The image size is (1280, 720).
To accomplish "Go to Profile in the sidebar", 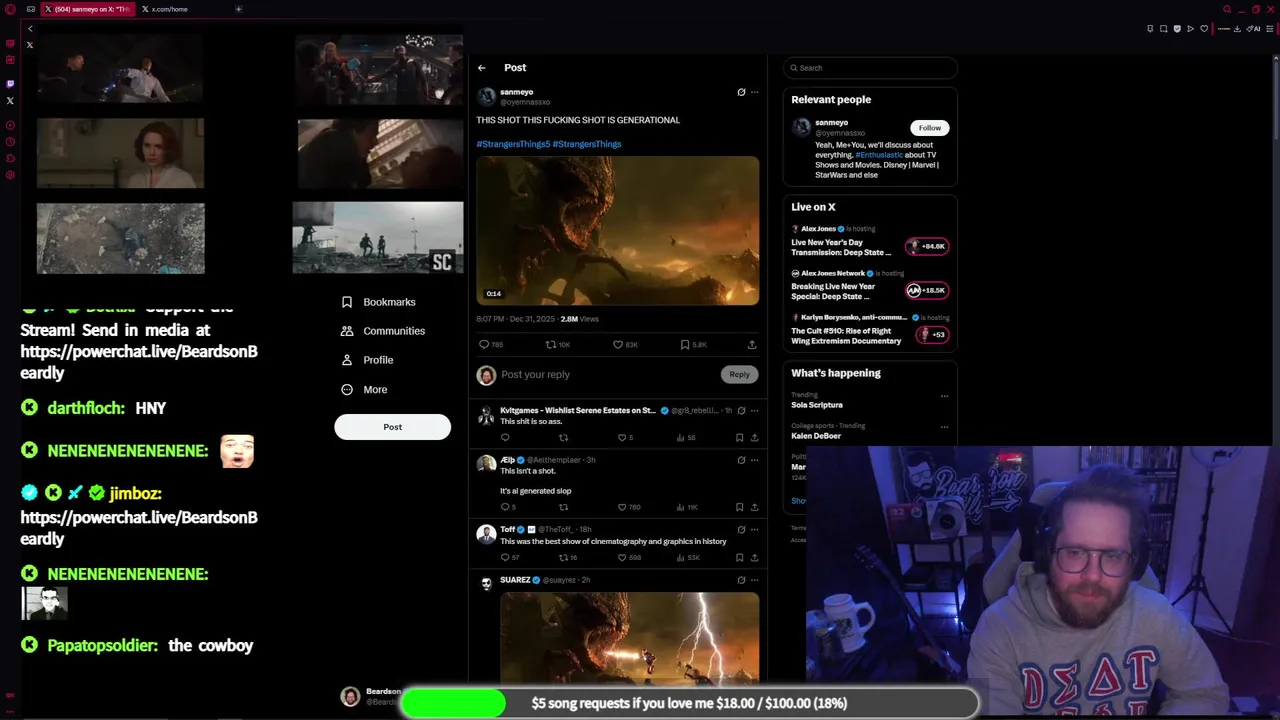I will pyautogui.click(x=377, y=360).
